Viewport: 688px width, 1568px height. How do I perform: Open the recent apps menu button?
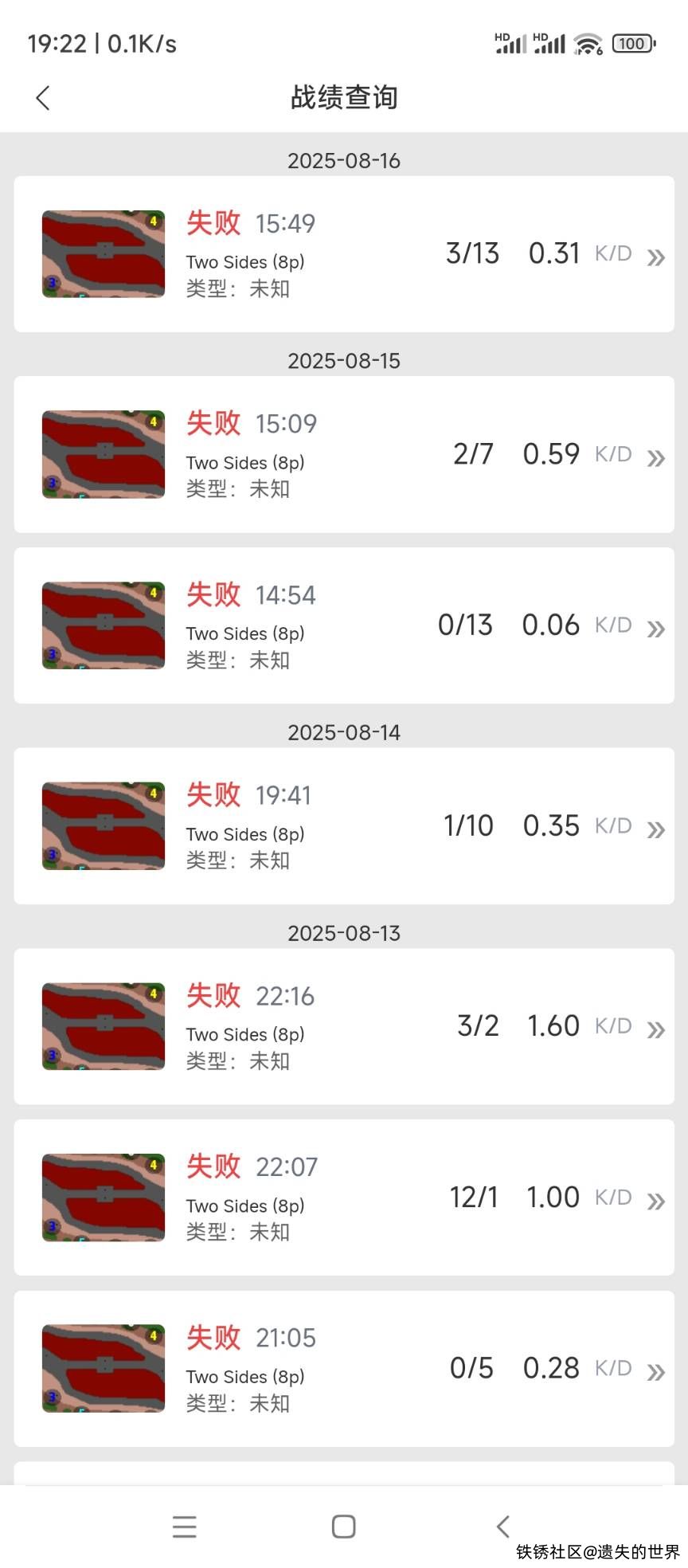(184, 1527)
